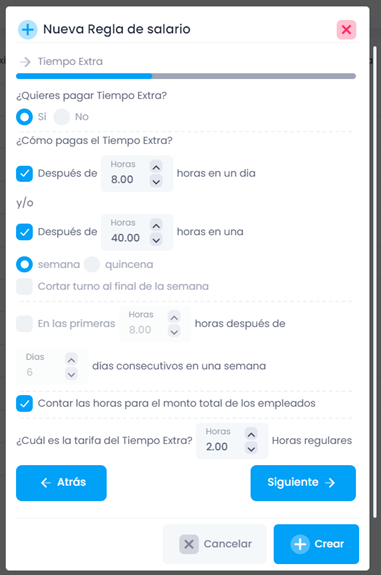Image resolution: width=381 pixels, height=575 pixels.
Task: Uncheck Contar las horas para el monto total
Action: click(x=25, y=403)
